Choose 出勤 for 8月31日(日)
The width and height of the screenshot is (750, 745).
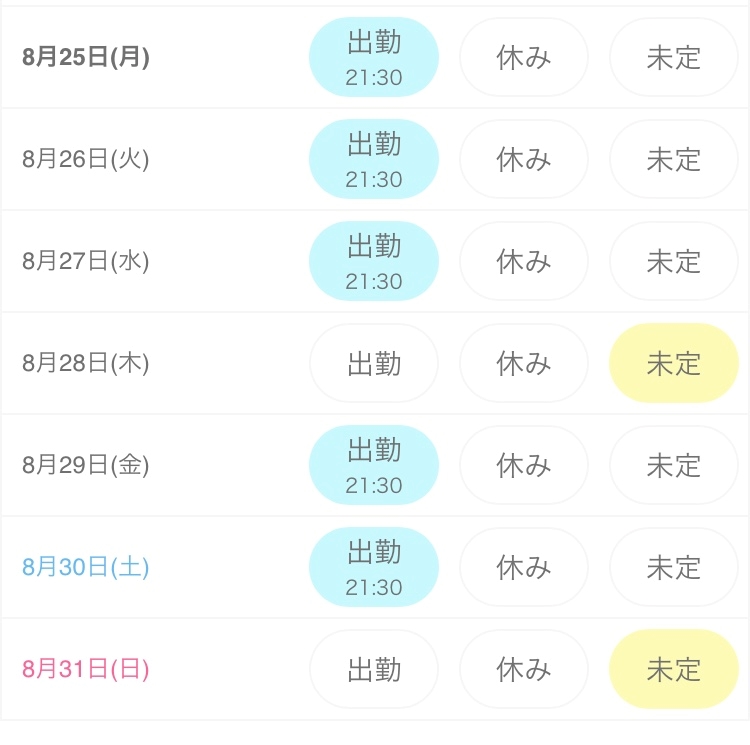374,669
